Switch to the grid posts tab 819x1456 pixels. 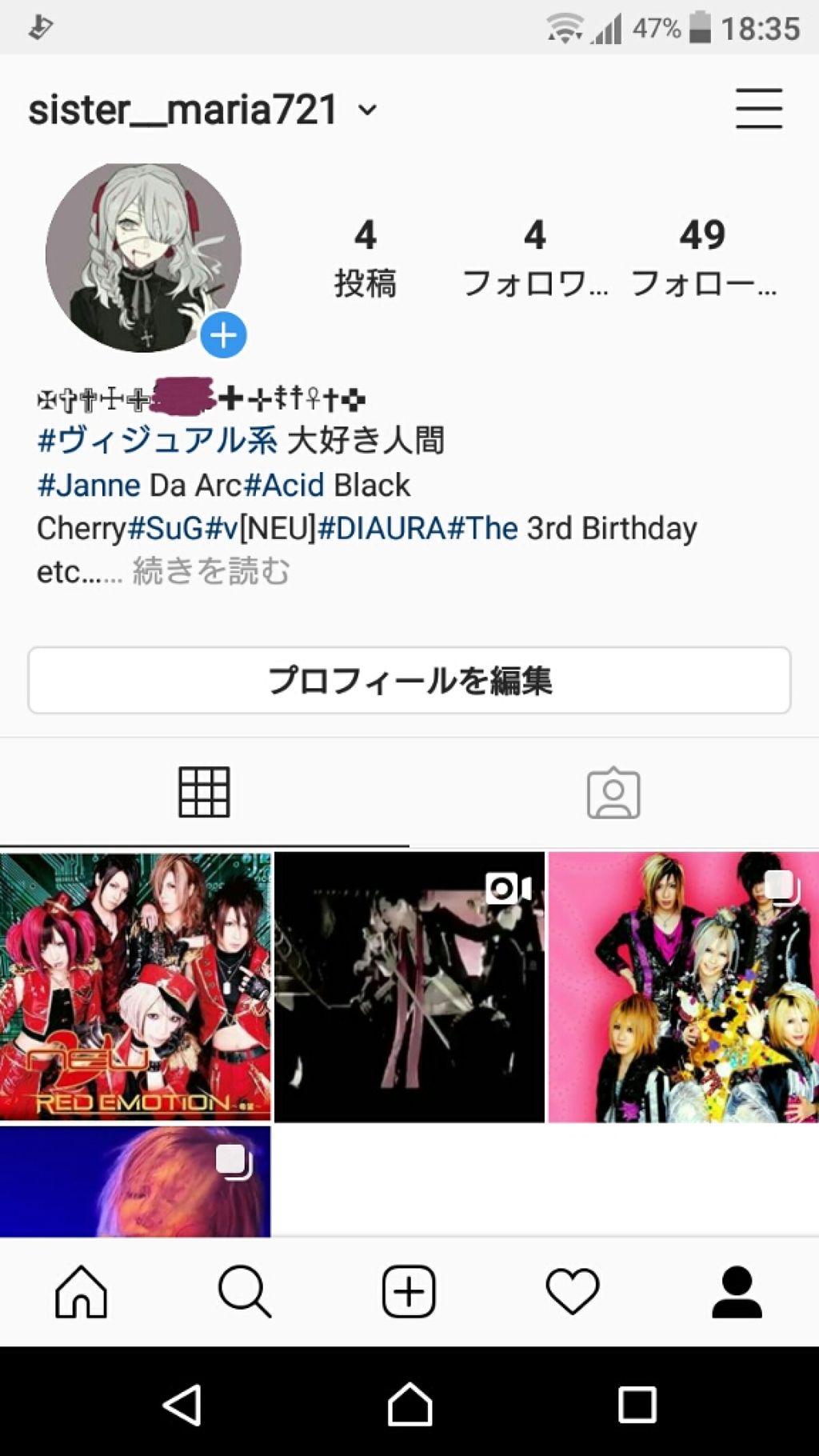[x=204, y=792]
